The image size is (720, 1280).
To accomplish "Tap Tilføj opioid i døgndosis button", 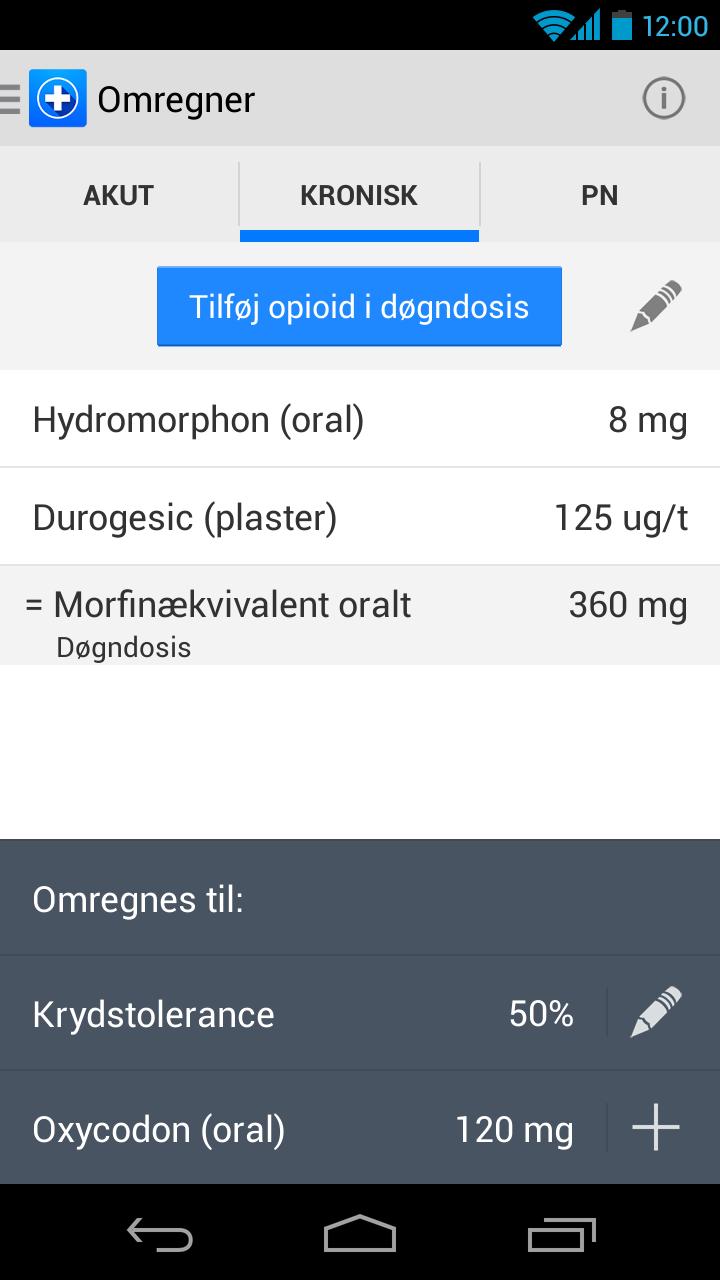I will (359, 306).
